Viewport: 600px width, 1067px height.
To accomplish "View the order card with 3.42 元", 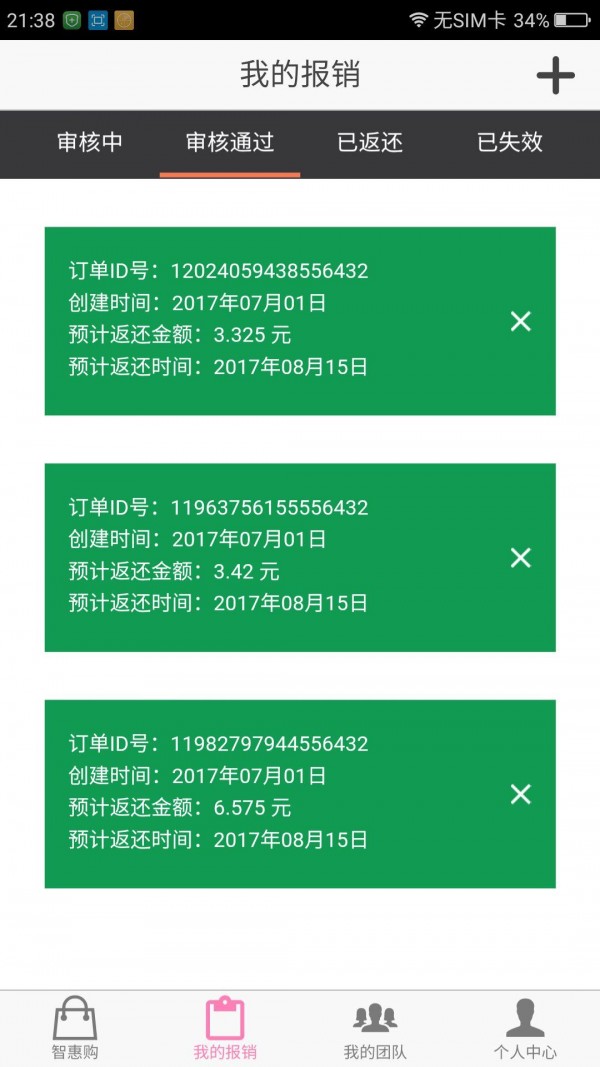I will [300, 557].
